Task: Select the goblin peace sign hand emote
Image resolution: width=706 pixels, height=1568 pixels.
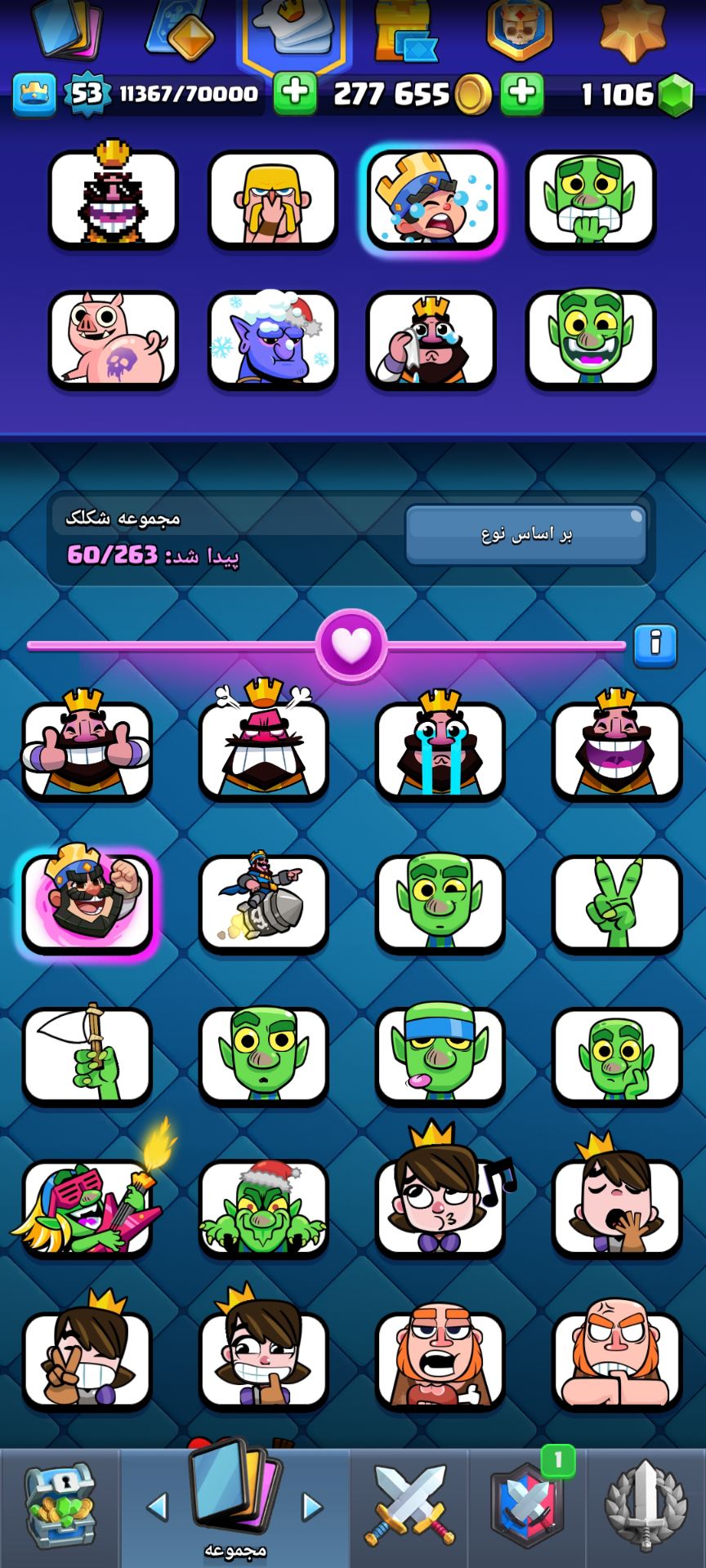Action: click(x=617, y=903)
